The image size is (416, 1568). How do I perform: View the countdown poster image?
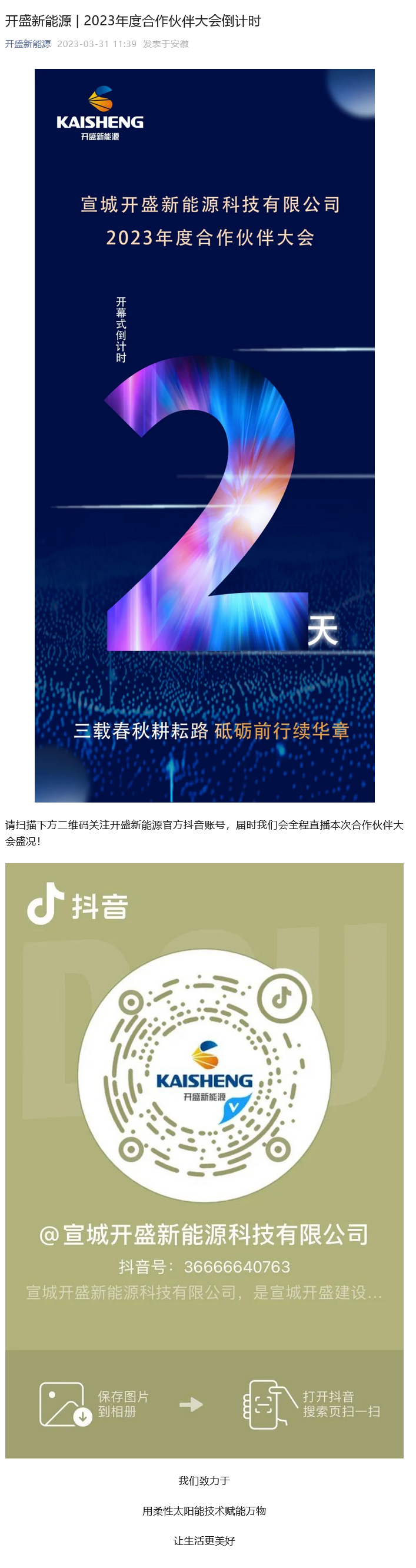coord(204,435)
